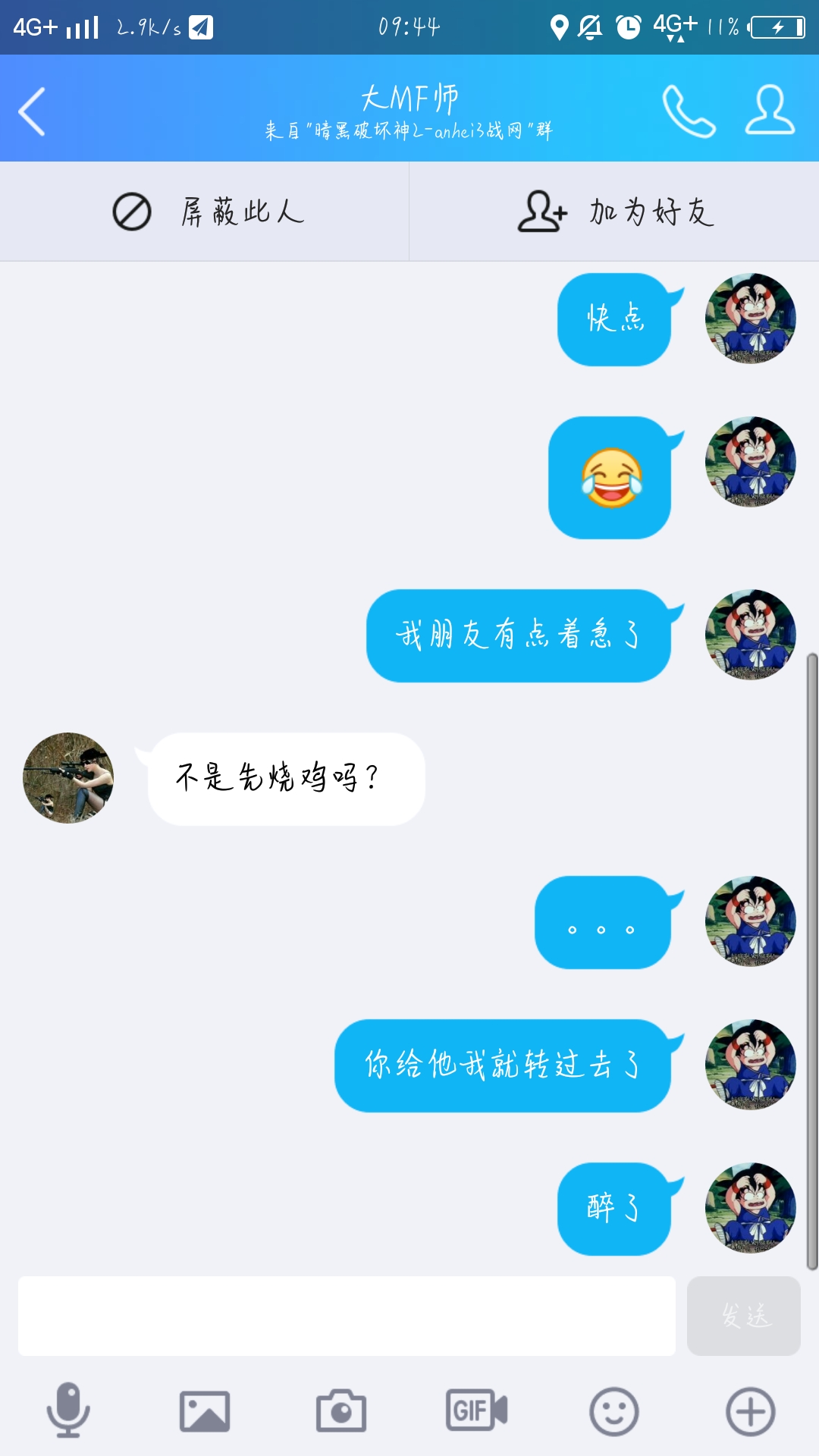Go back from the 大MF师 chat
This screenshot has width=819, height=1456.
tap(33, 111)
